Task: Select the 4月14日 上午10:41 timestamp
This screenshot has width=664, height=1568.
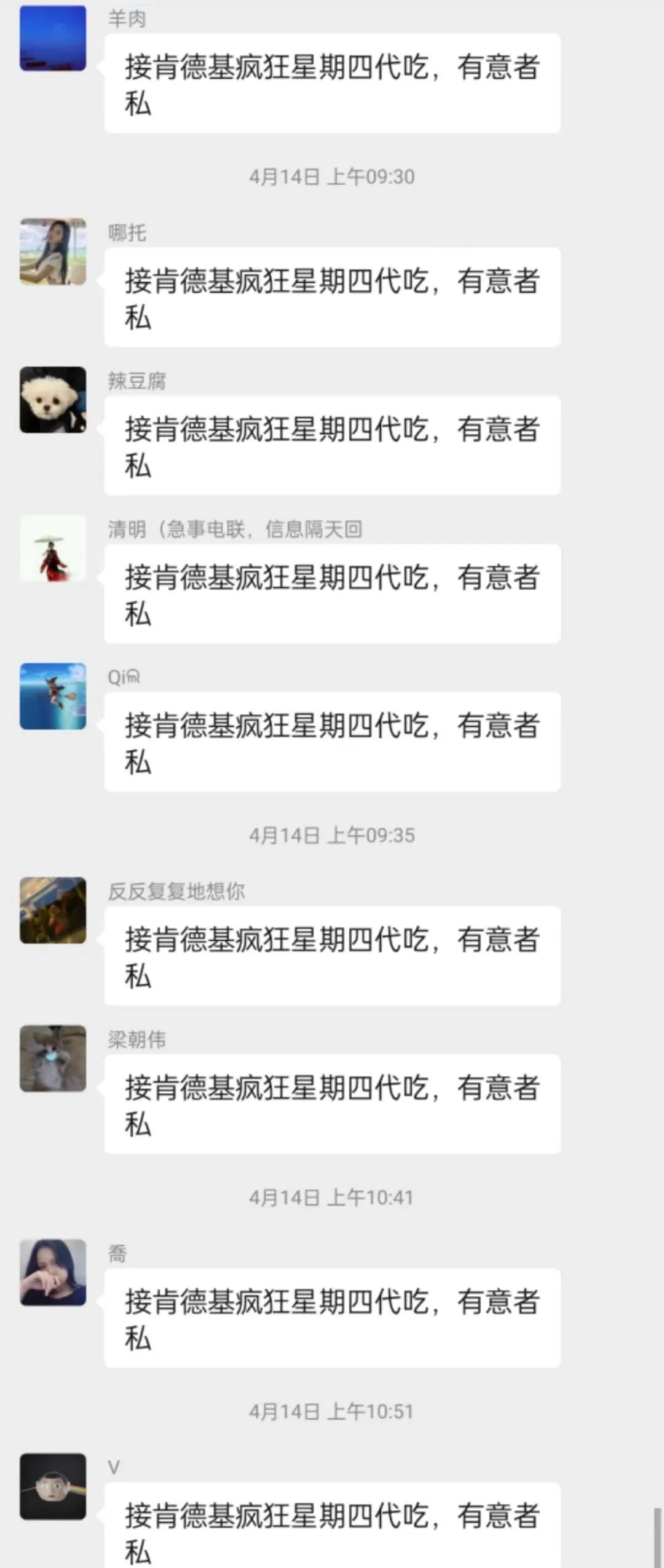Action: [x=332, y=1196]
